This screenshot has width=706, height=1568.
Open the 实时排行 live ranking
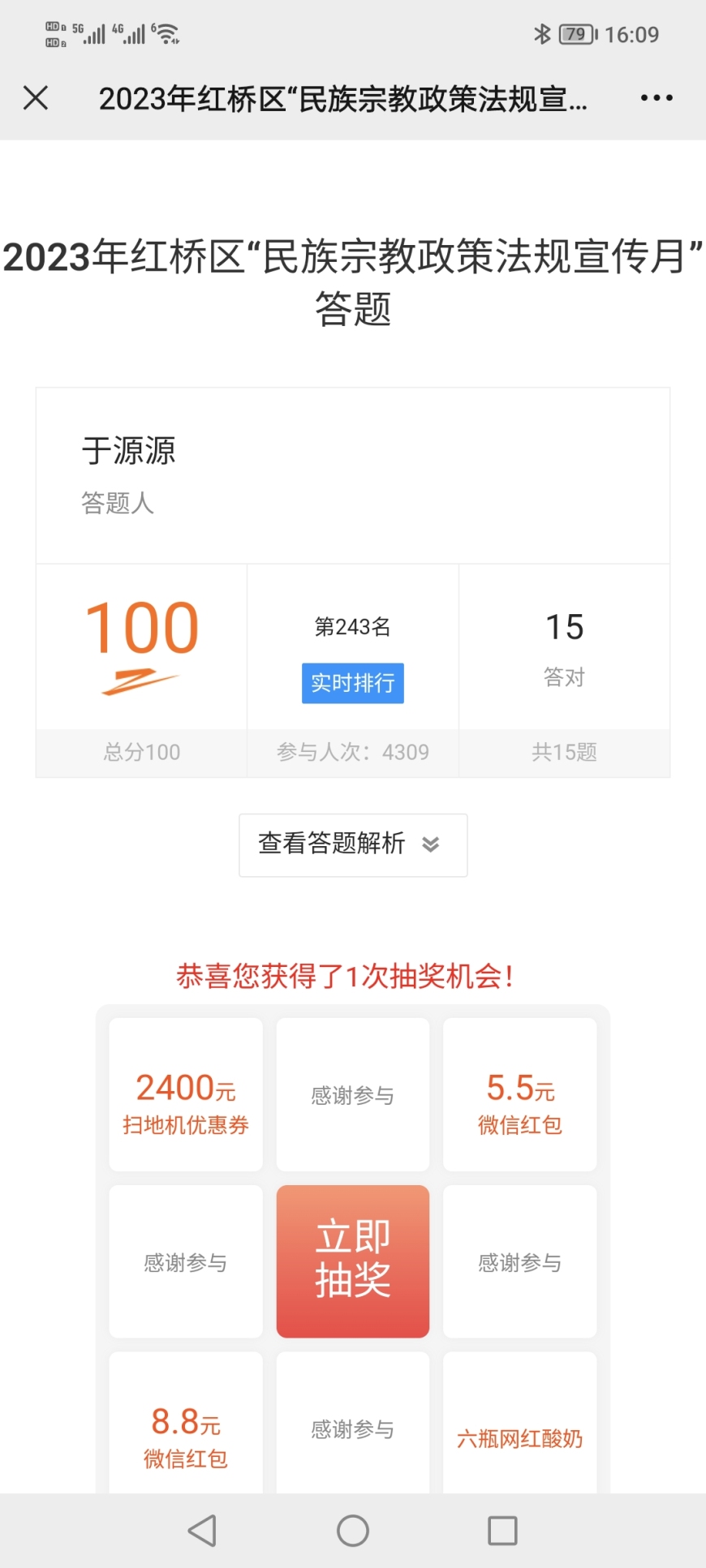point(353,683)
